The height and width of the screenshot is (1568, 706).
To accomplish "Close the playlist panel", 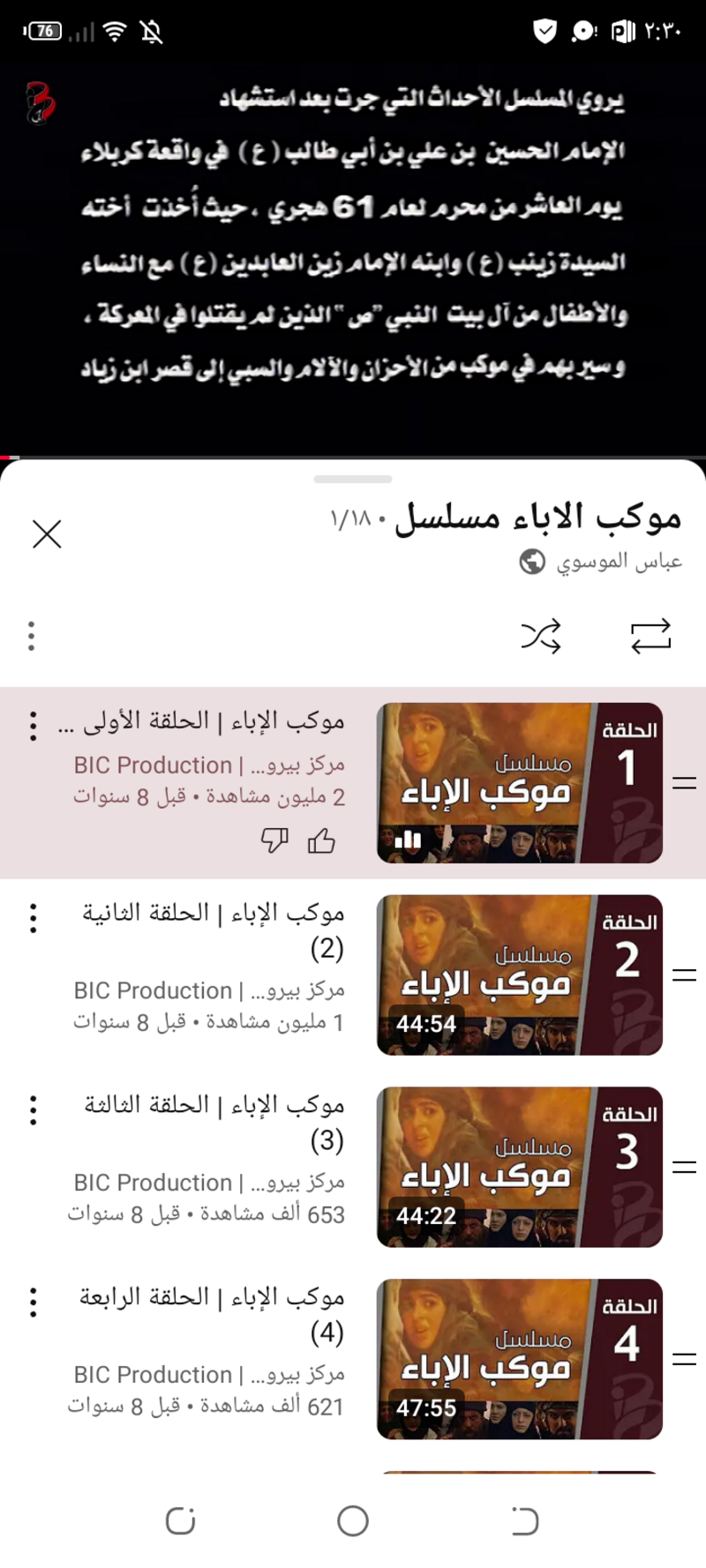I will 47,534.
